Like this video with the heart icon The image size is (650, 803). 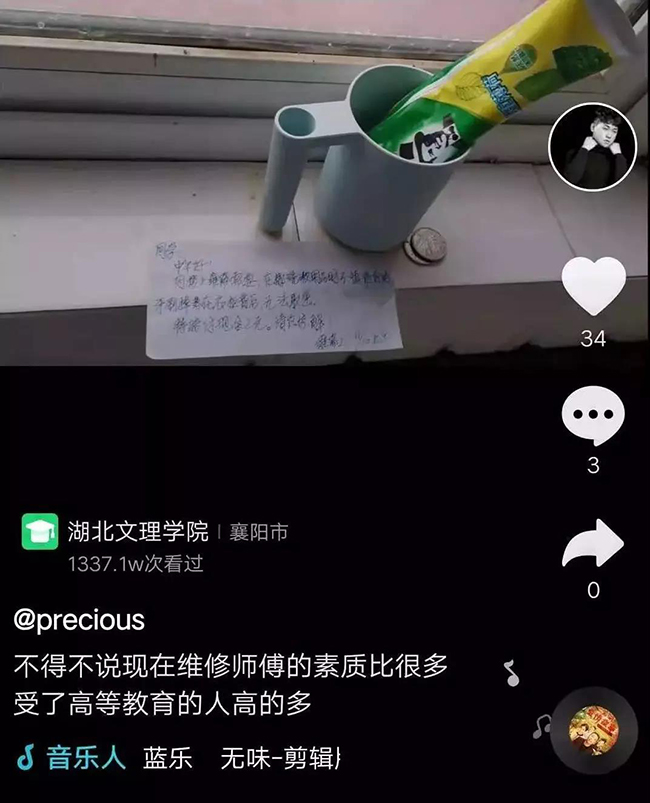[593, 287]
